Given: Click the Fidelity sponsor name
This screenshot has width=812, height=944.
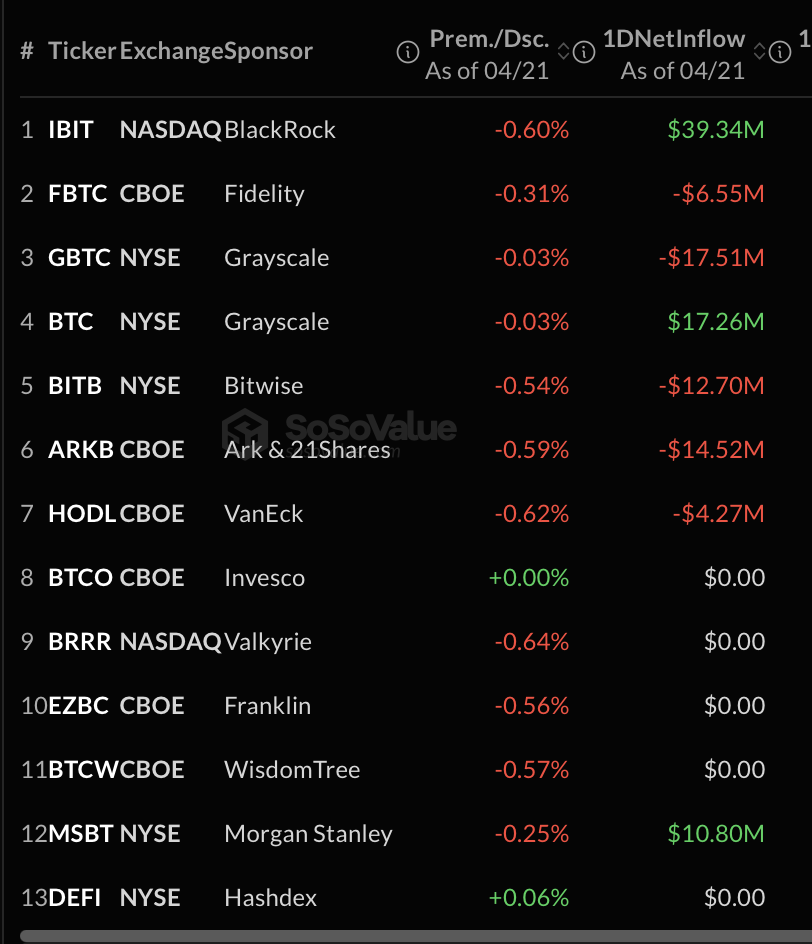Looking at the screenshot, I should click(x=264, y=193).
